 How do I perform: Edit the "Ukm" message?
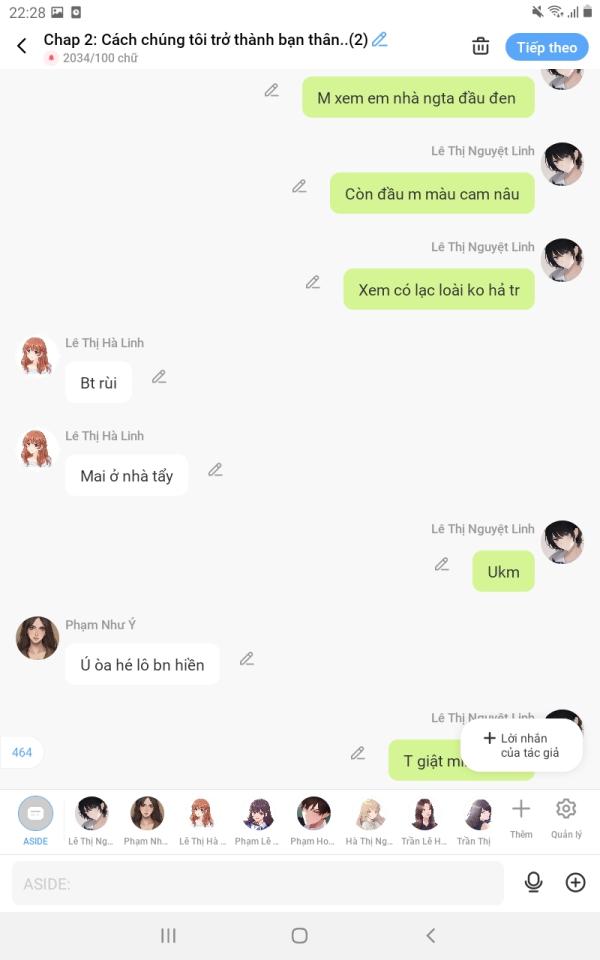[x=442, y=564]
